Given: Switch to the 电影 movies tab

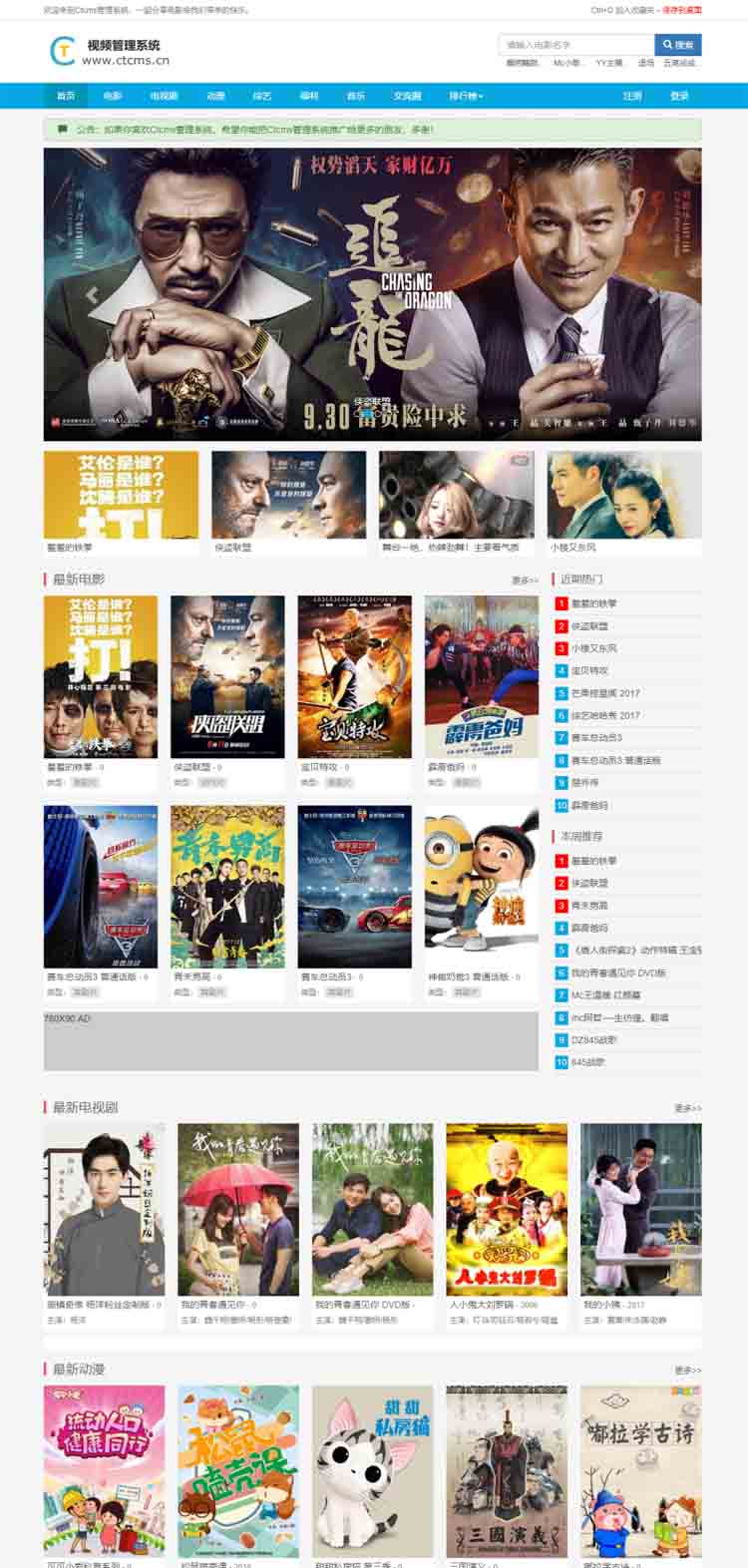Looking at the screenshot, I should tap(112, 96).
